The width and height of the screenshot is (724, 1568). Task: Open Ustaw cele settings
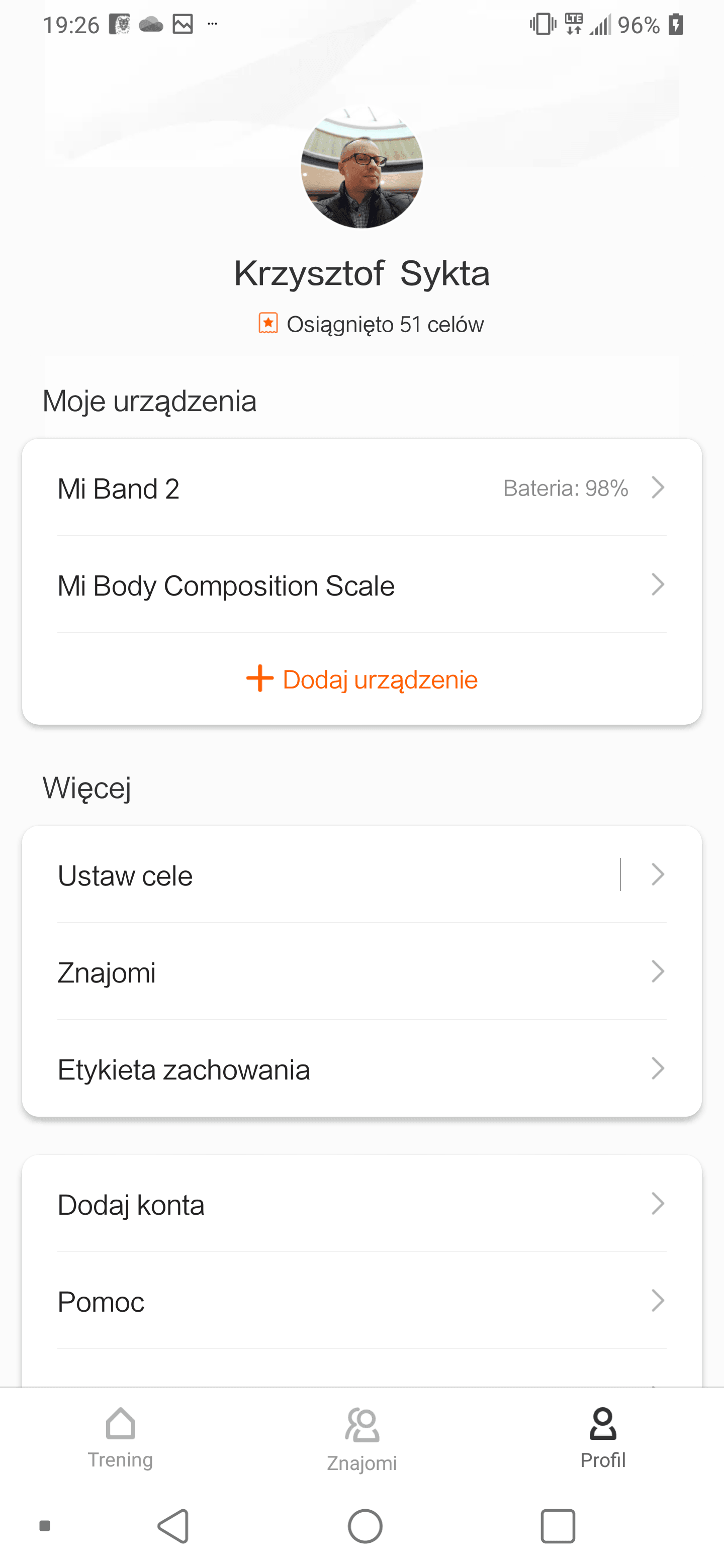point(361,874)
